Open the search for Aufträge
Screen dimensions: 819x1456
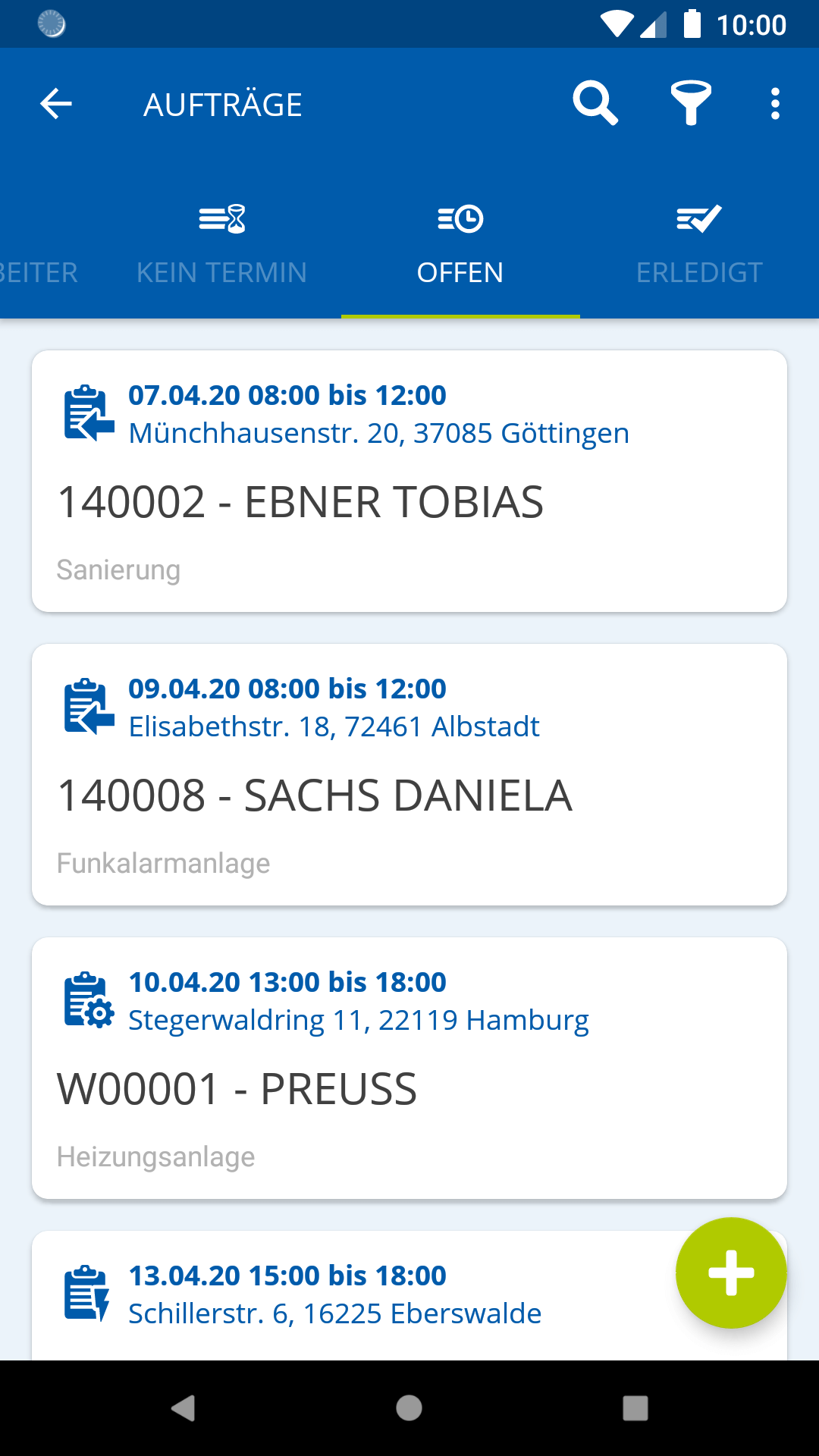coord(595,103)
